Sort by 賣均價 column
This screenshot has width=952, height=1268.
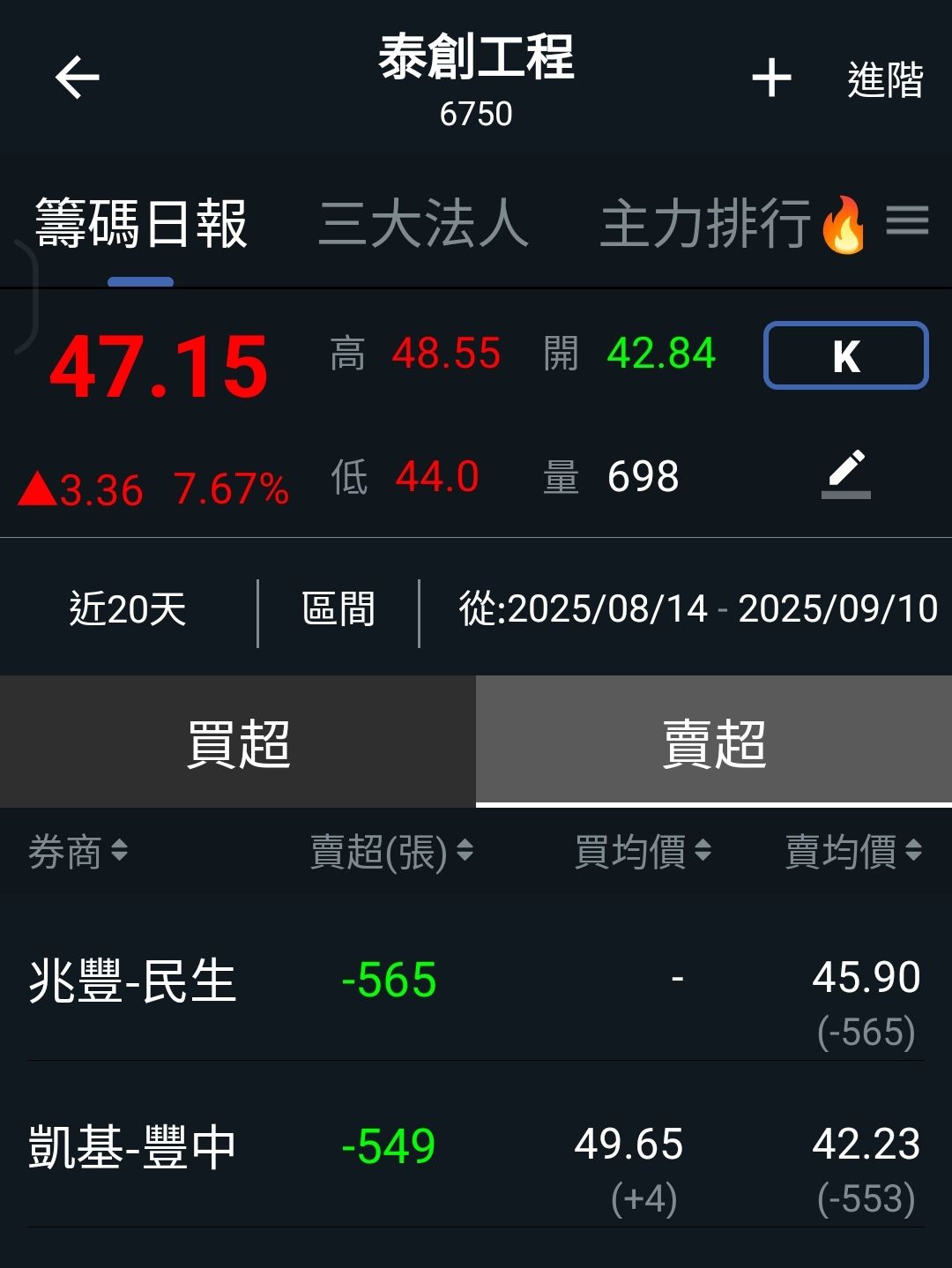(x=853, y=852)
